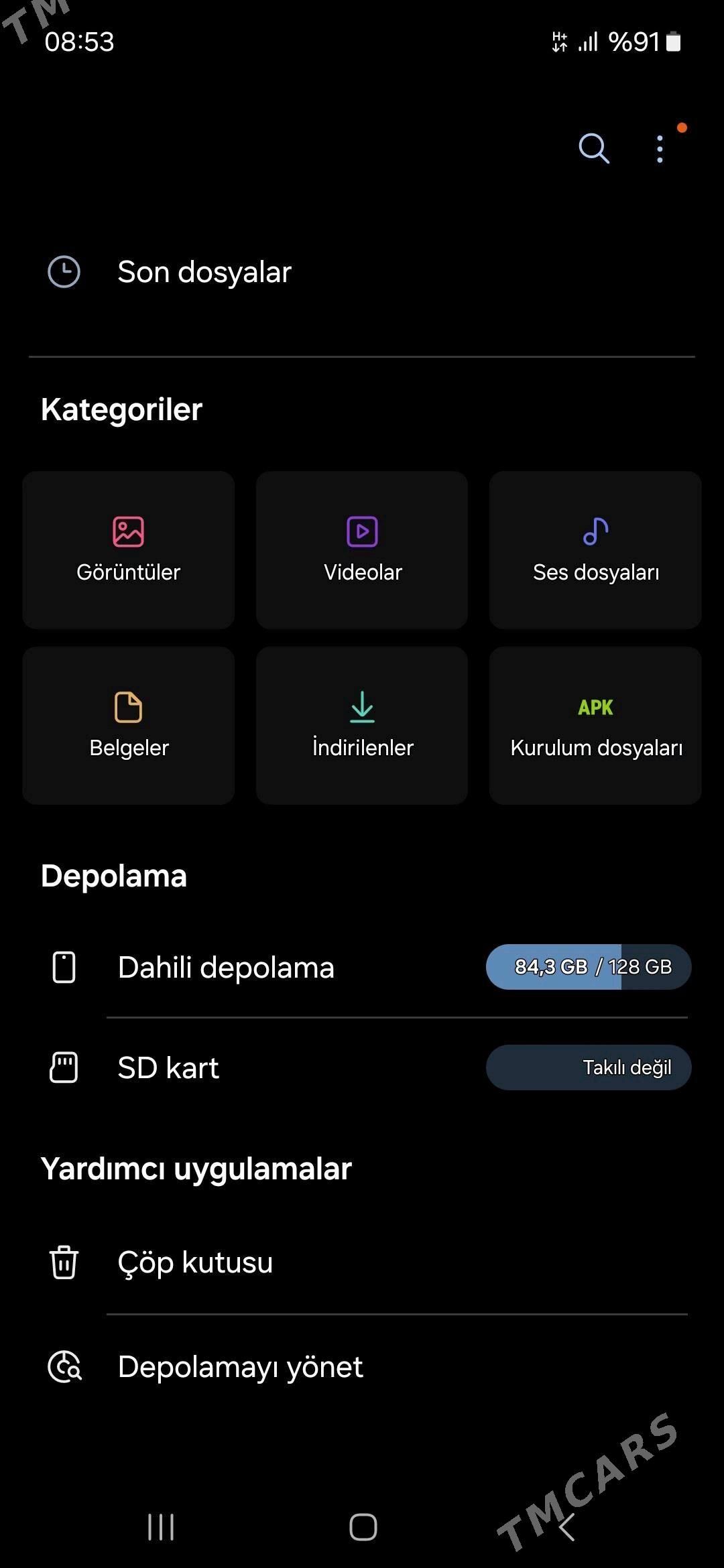Open the Belgeler documents category

[x=127, y=725]
